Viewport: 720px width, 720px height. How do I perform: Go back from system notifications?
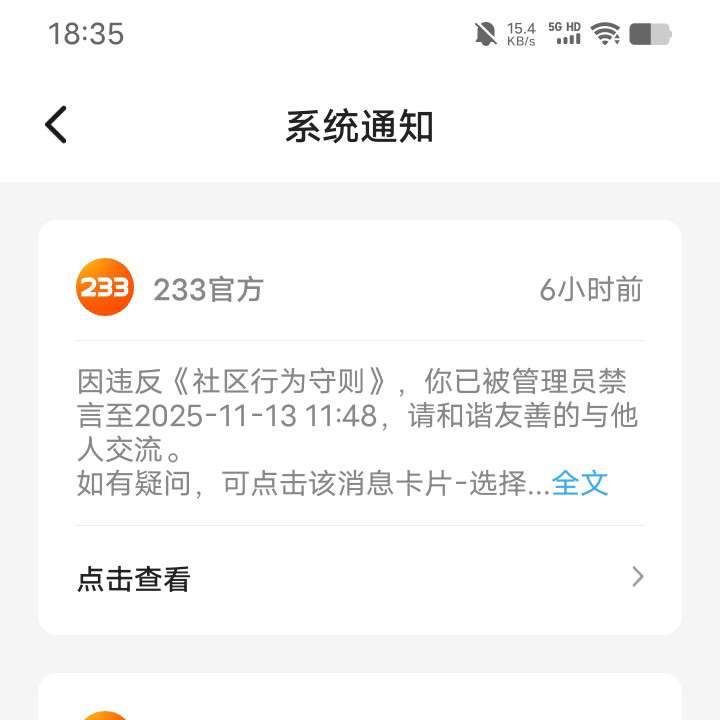coord(56,126)
